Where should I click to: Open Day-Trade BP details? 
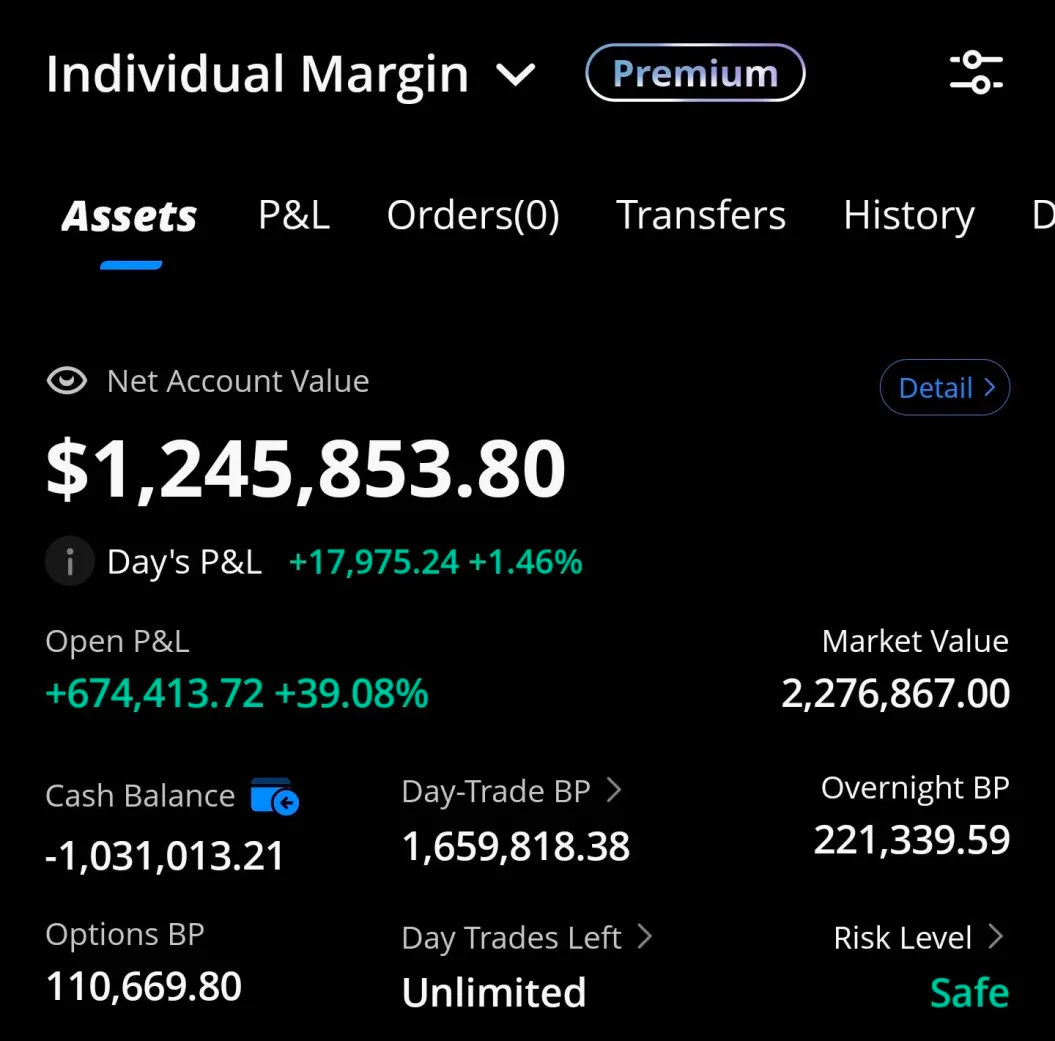tap(511, 792)
